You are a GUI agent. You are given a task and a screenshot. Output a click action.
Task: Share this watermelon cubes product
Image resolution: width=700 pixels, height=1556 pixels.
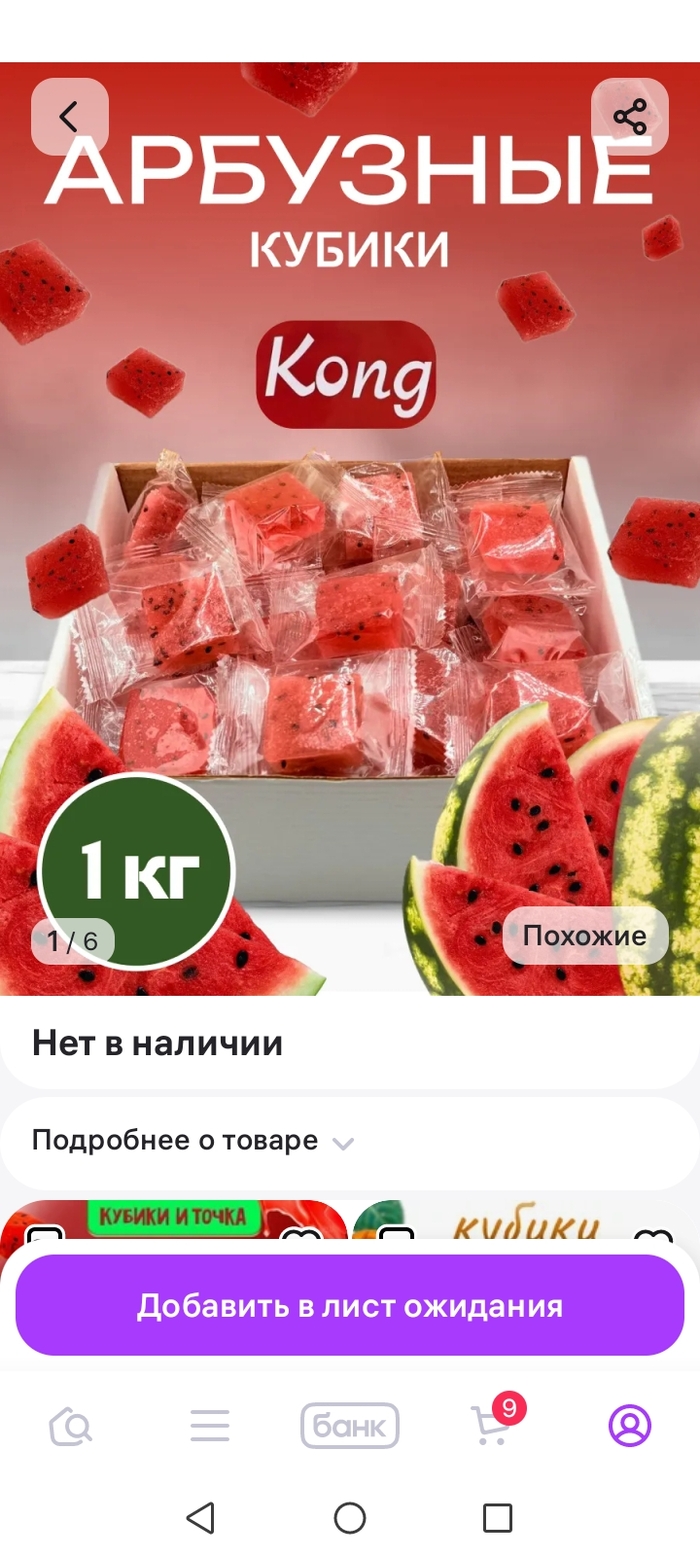pyautogui.click(x=630, y=117)
